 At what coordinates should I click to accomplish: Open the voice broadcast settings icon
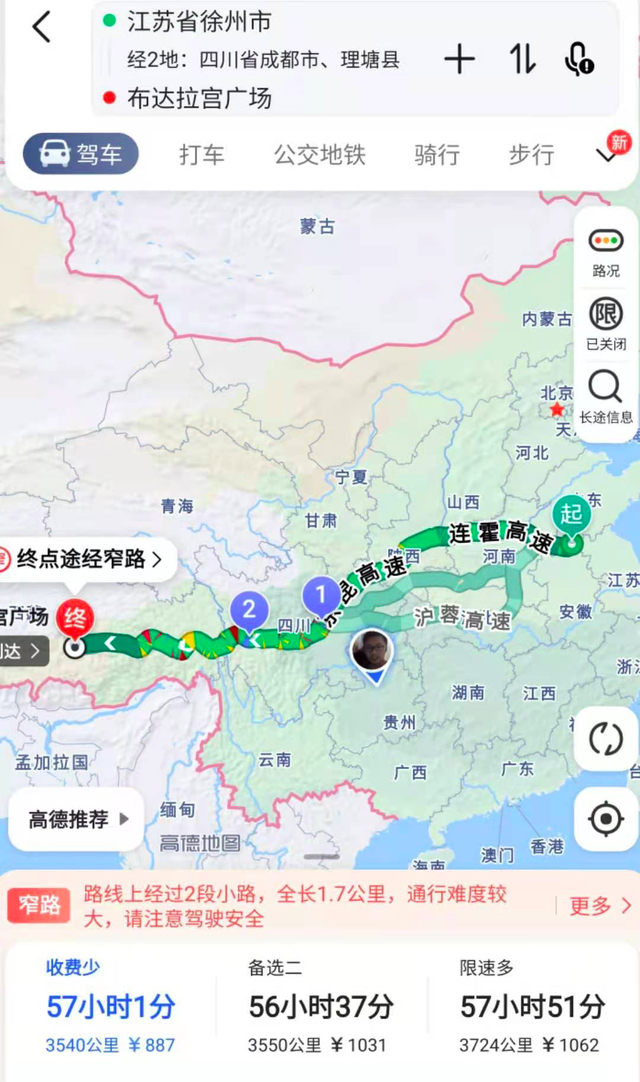click(x=580, y=59)
